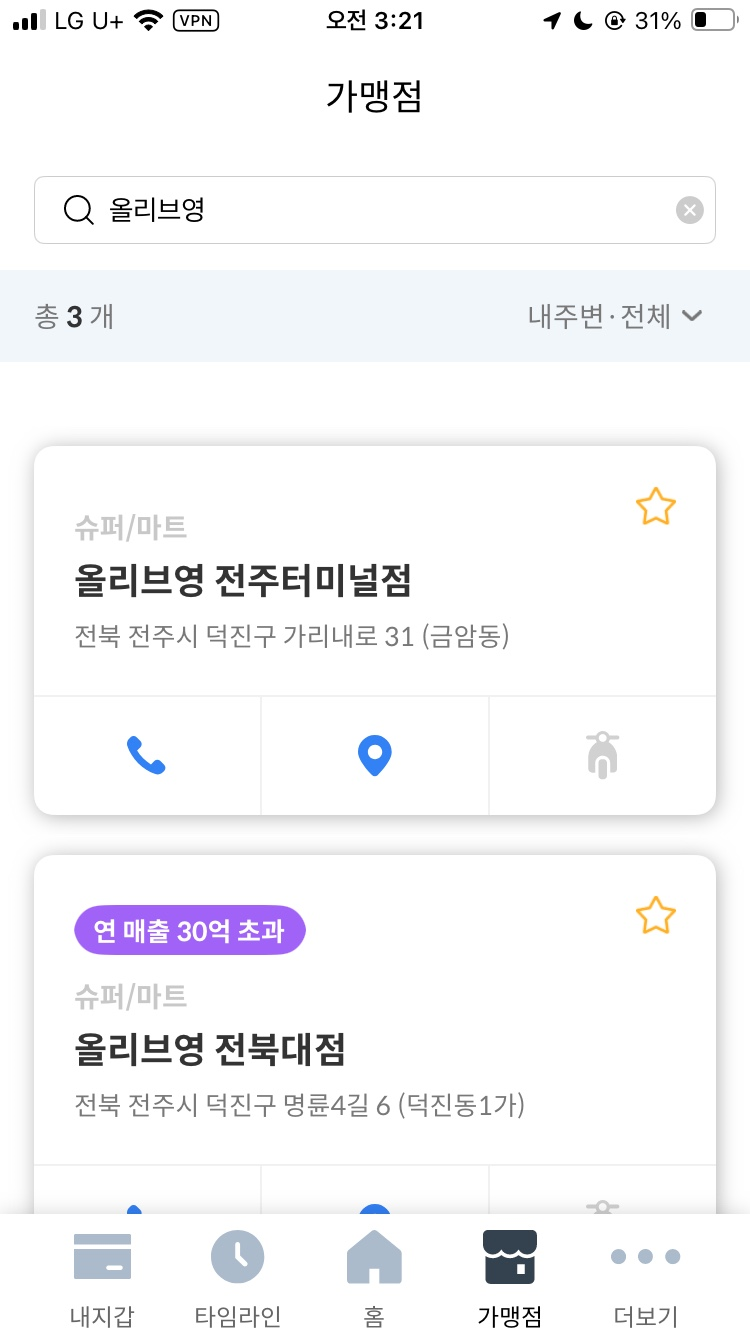
Task: Tap the magnifying glass search icon
Action: pyautogui.click(x=78, y=209)
